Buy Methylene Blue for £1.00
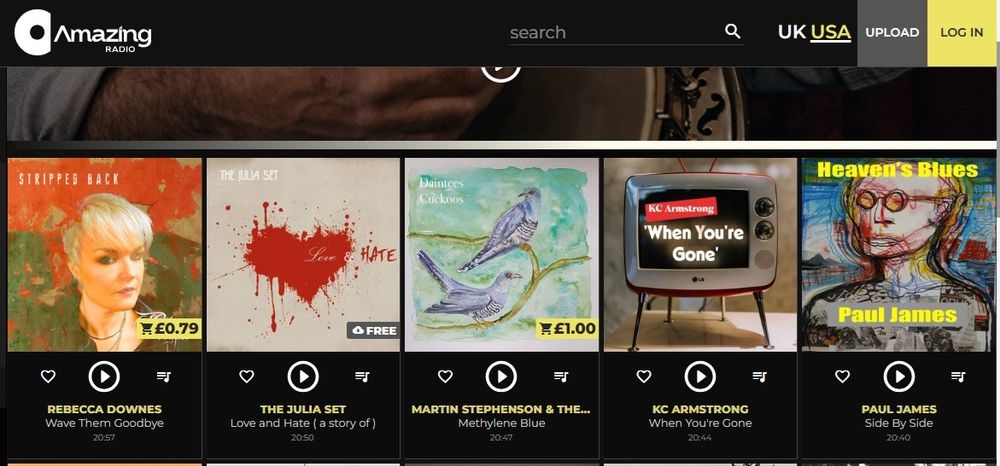 [x=567, y=328]
